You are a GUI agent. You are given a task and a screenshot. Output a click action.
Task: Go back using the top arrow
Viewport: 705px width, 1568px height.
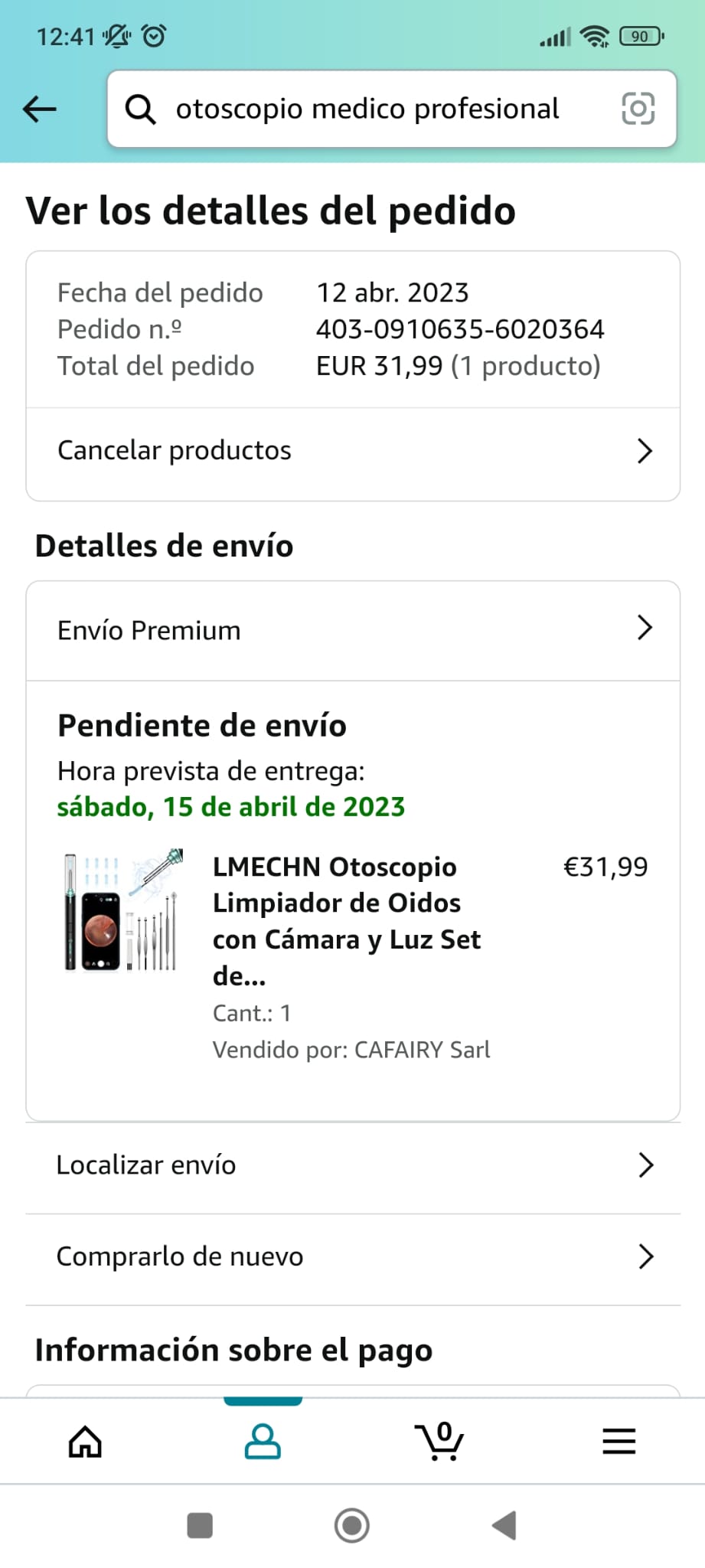(40, 109)
